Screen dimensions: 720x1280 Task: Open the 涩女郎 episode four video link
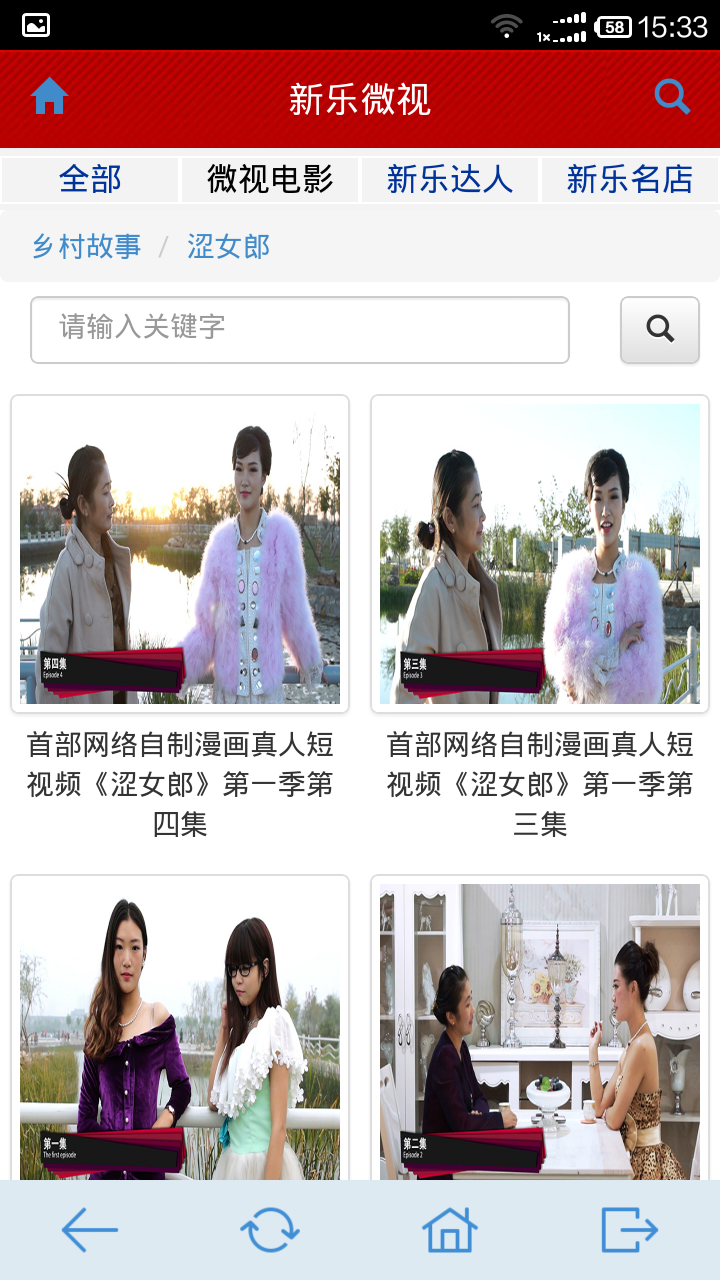pyautogui.click(x=179, y=550)
